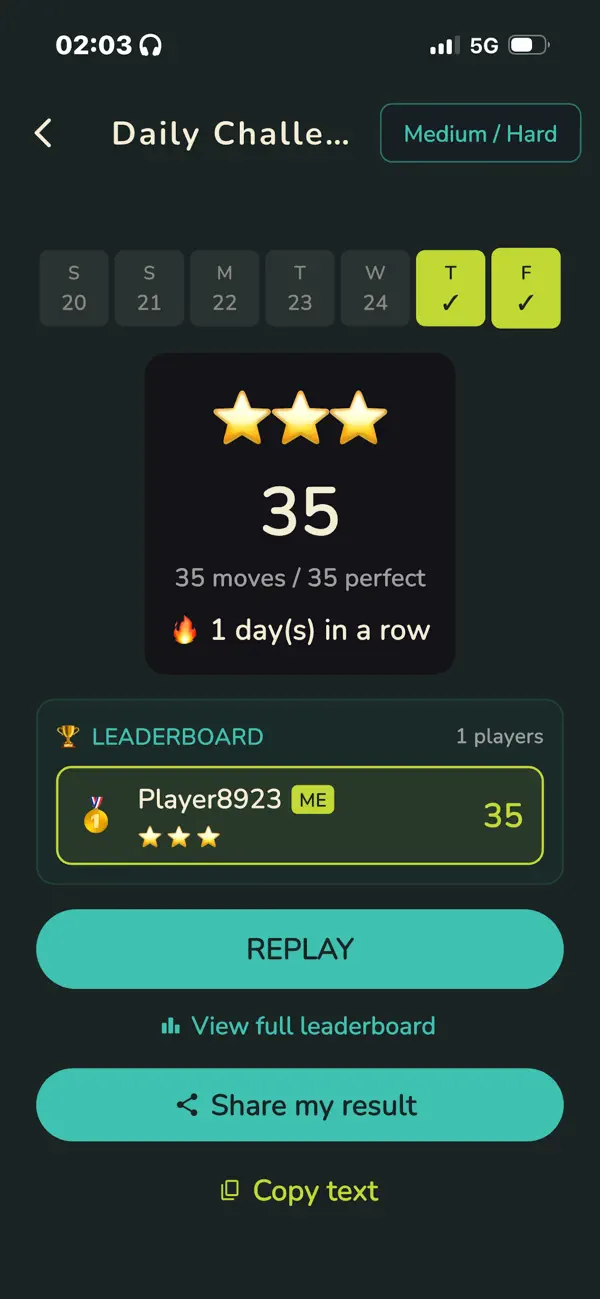
Task: Tap the REPLAY button
Action: pos(300,949)
